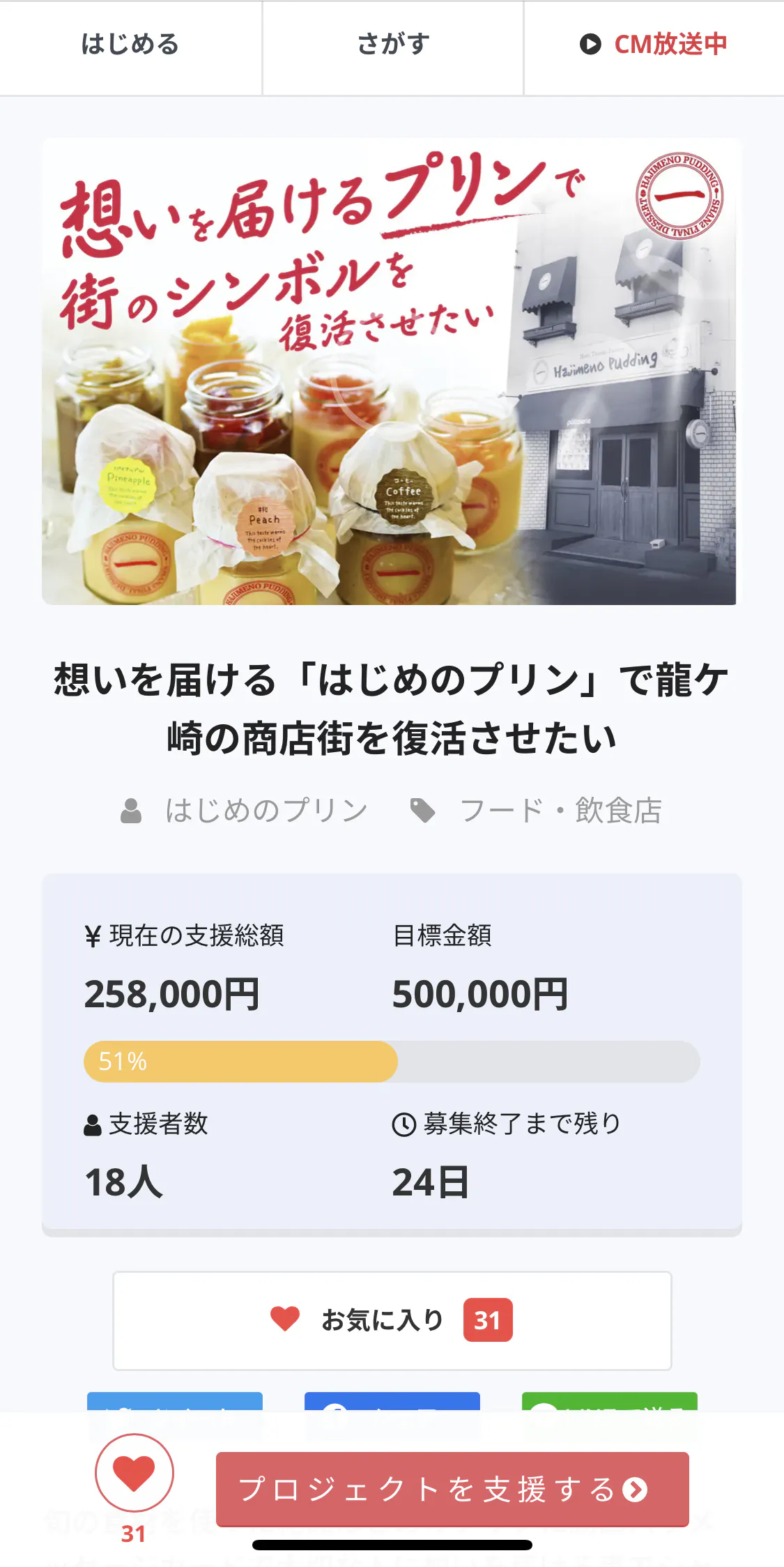The width and height of the screenshot is (784, 1567).
Task: Tap プロジェクトを支援する button
Action: [x=452, y=1489]
